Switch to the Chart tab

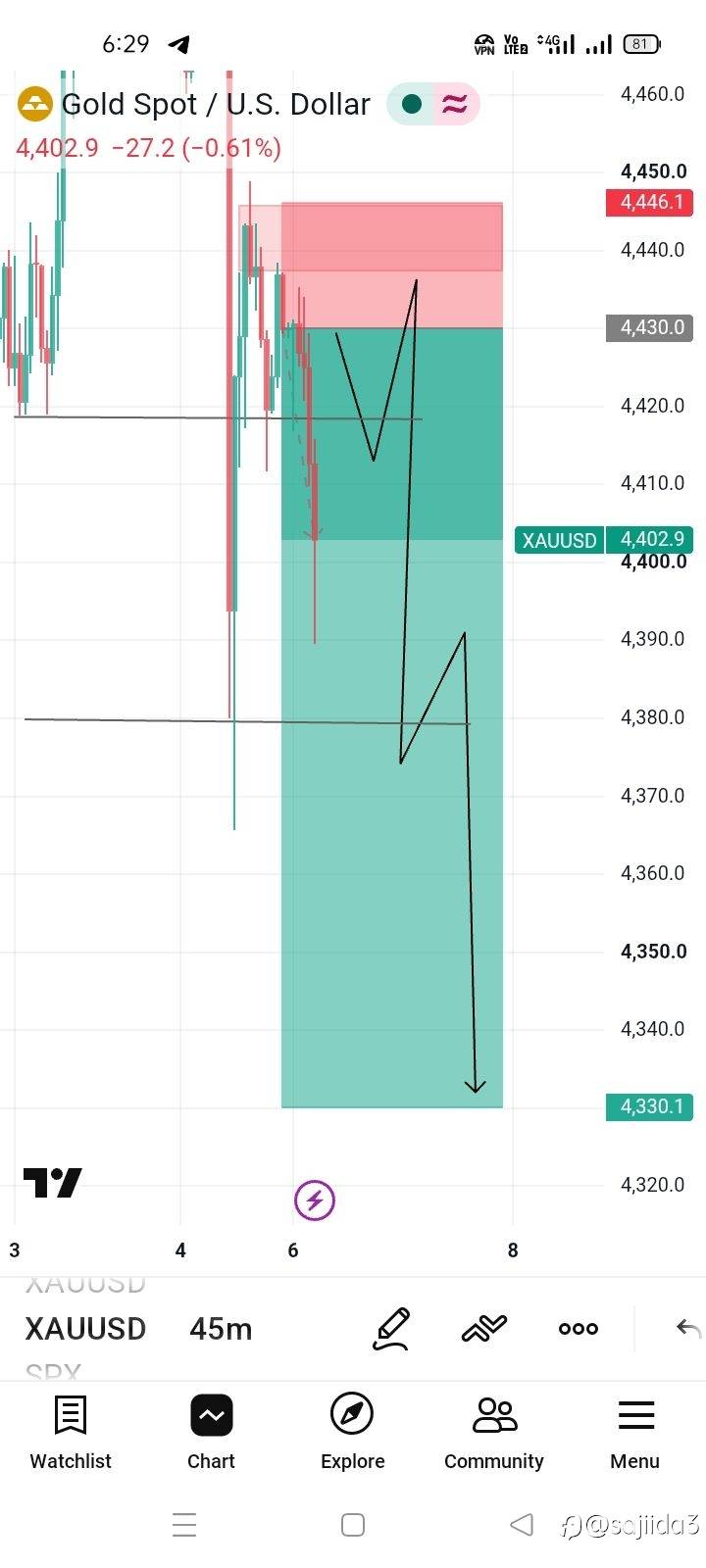tap(211, 1432)
